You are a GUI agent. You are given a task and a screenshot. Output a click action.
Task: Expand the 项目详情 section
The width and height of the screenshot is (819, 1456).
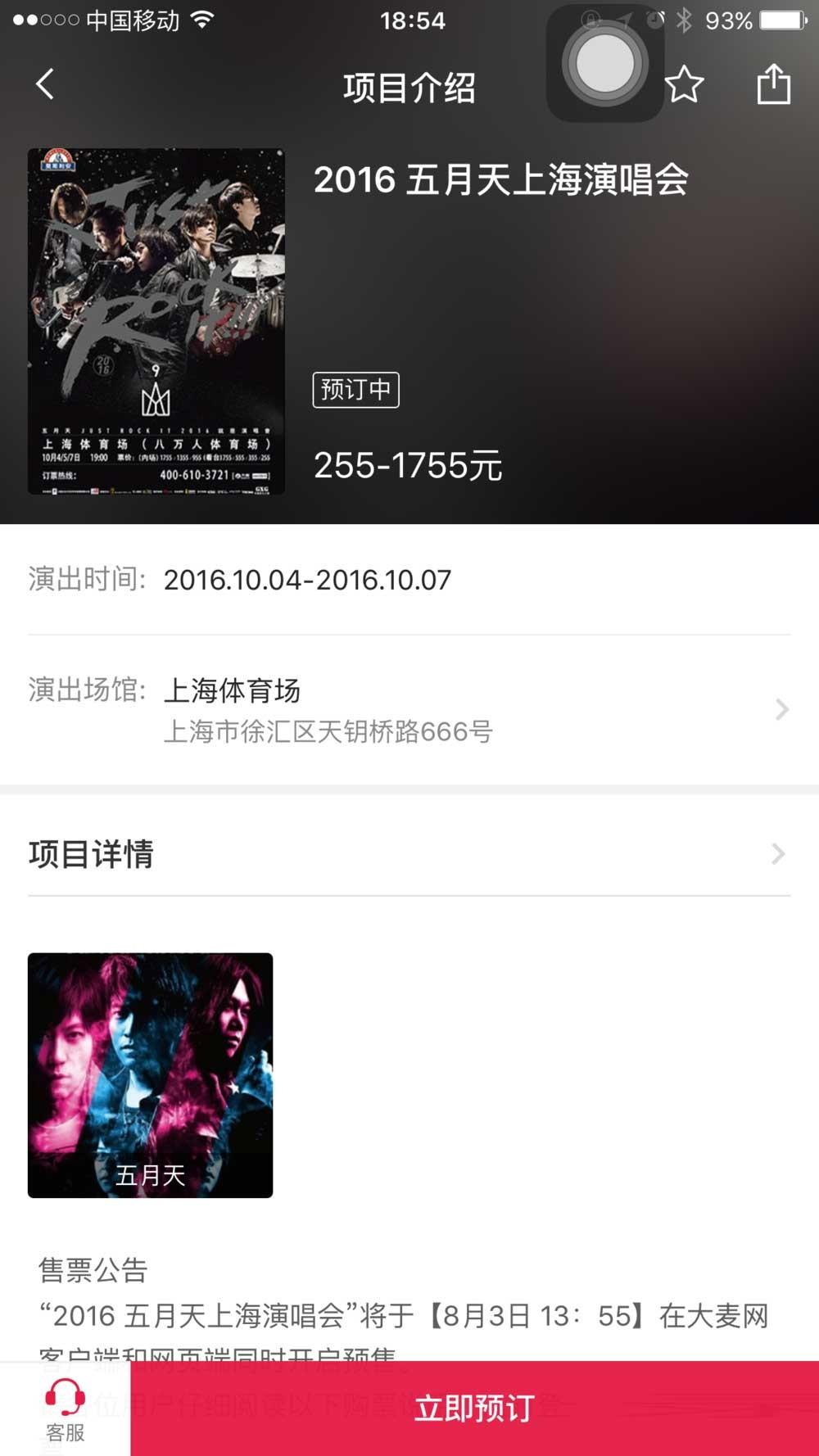click(409, 854)
